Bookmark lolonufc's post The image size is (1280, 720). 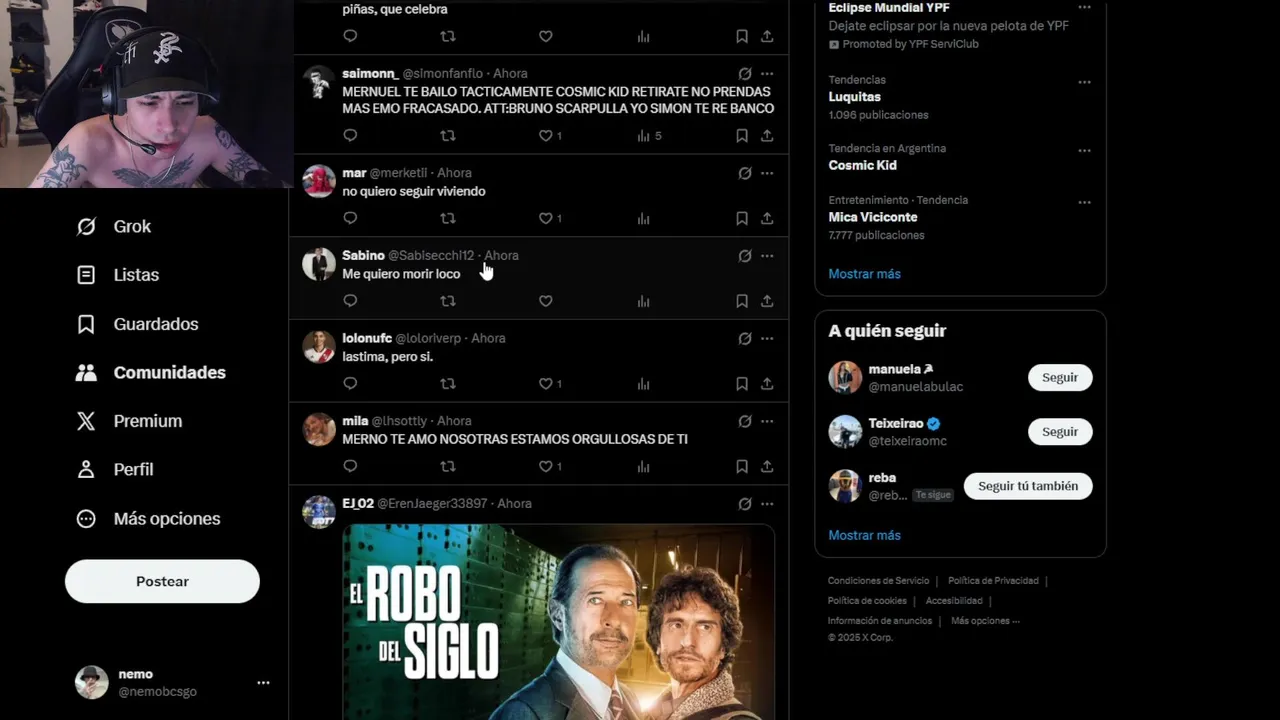[742, 384]
